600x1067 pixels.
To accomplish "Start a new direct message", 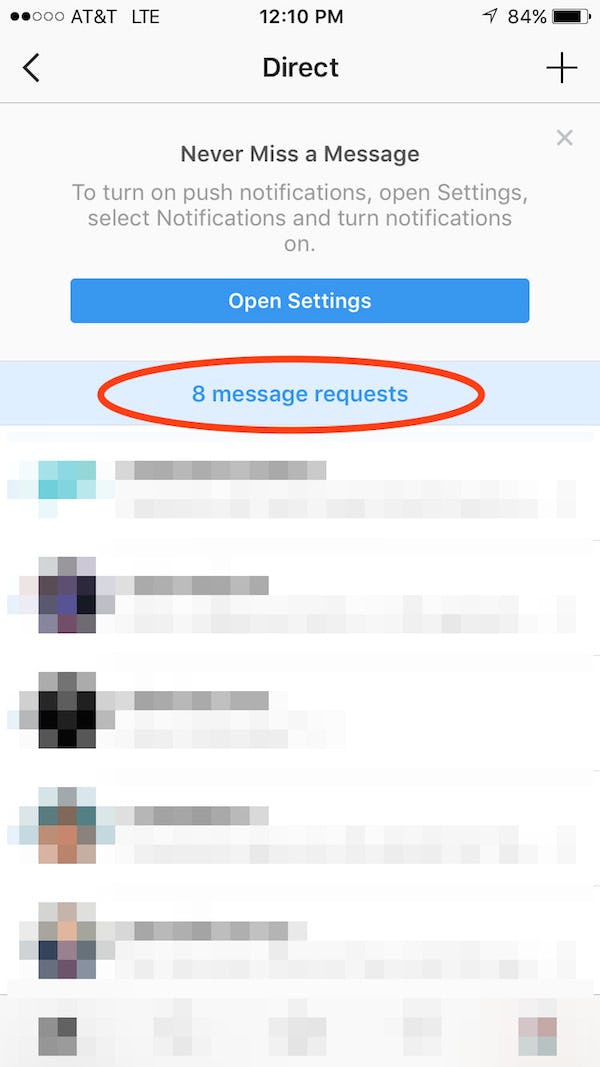I will point(562,68).
